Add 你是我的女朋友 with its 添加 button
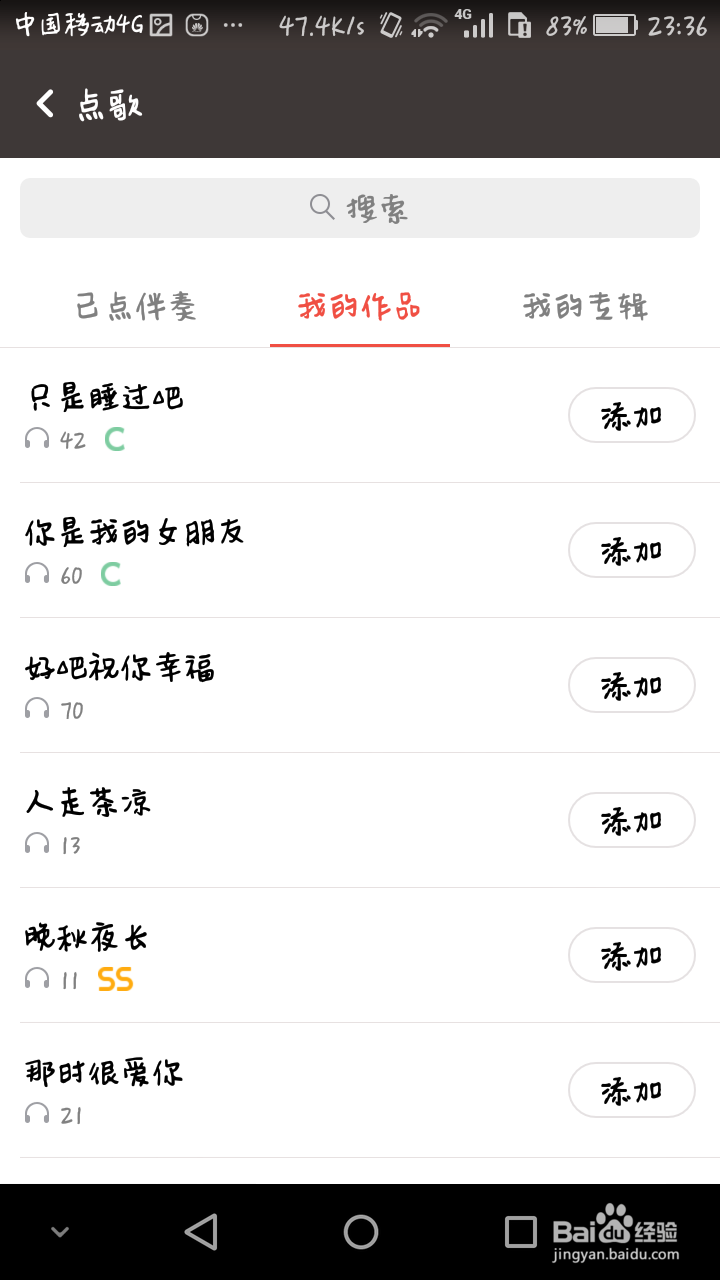 [x=631, y=550]
